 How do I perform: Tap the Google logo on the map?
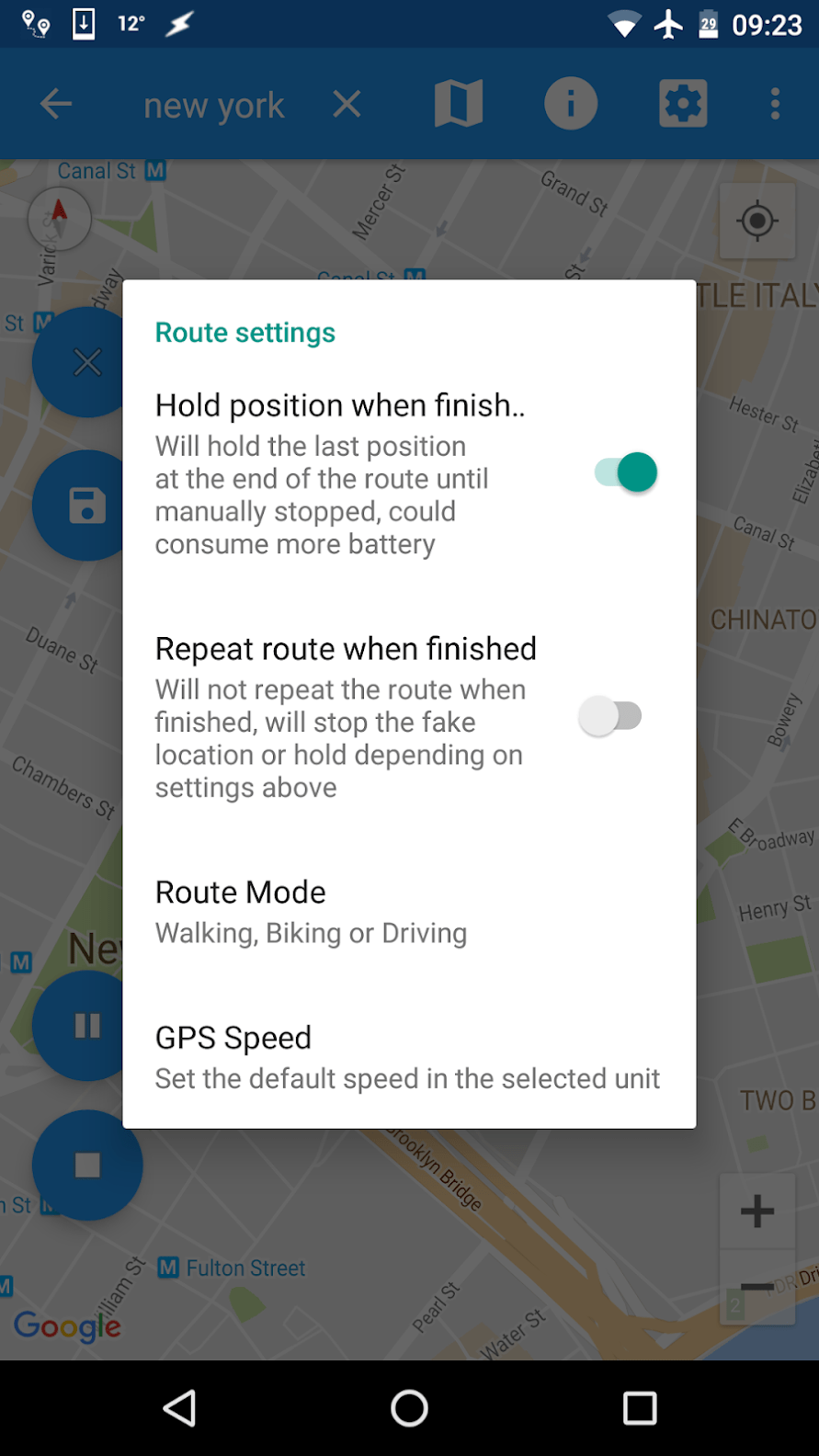68,1326
